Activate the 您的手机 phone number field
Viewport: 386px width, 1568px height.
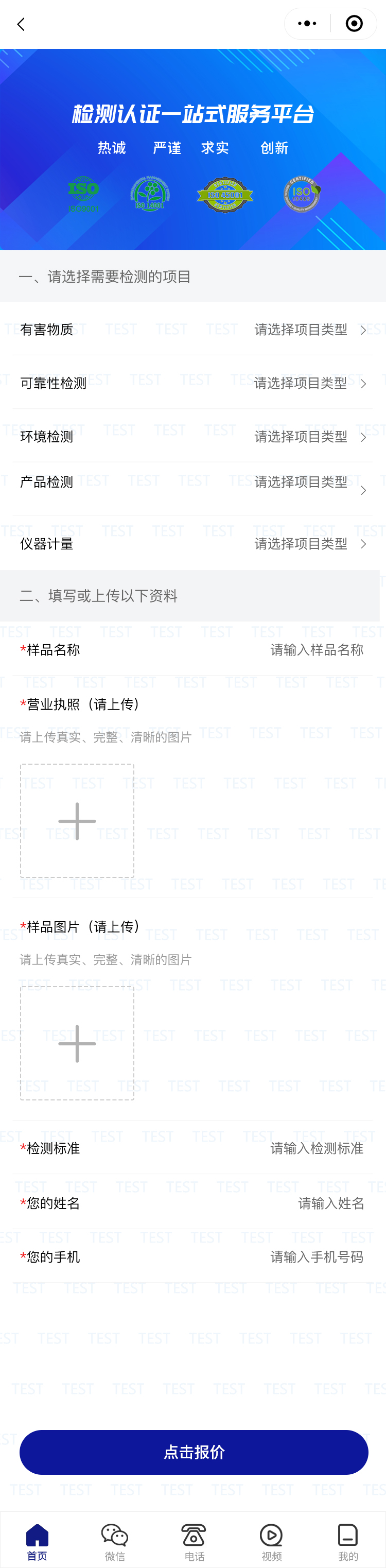316,1257
